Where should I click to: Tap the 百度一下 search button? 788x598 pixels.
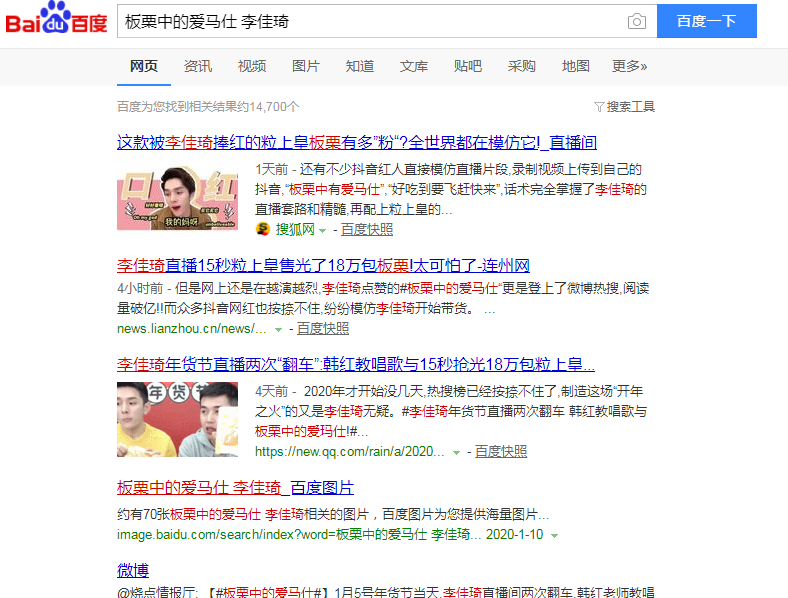(706, 21)
